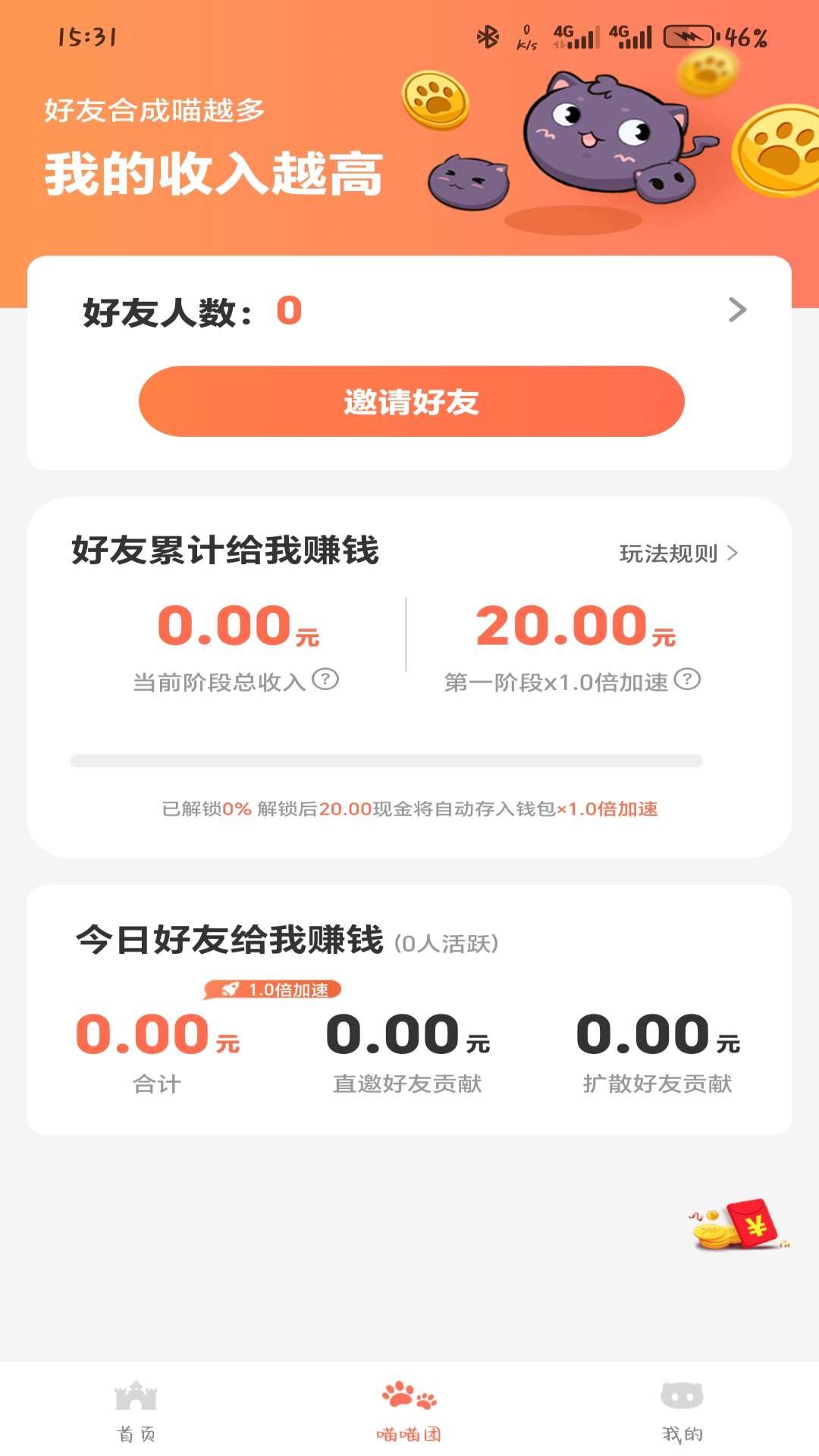The image size is (819, 1456).
Task: Go to the 我的 tab
Action: click(682, 1411)
